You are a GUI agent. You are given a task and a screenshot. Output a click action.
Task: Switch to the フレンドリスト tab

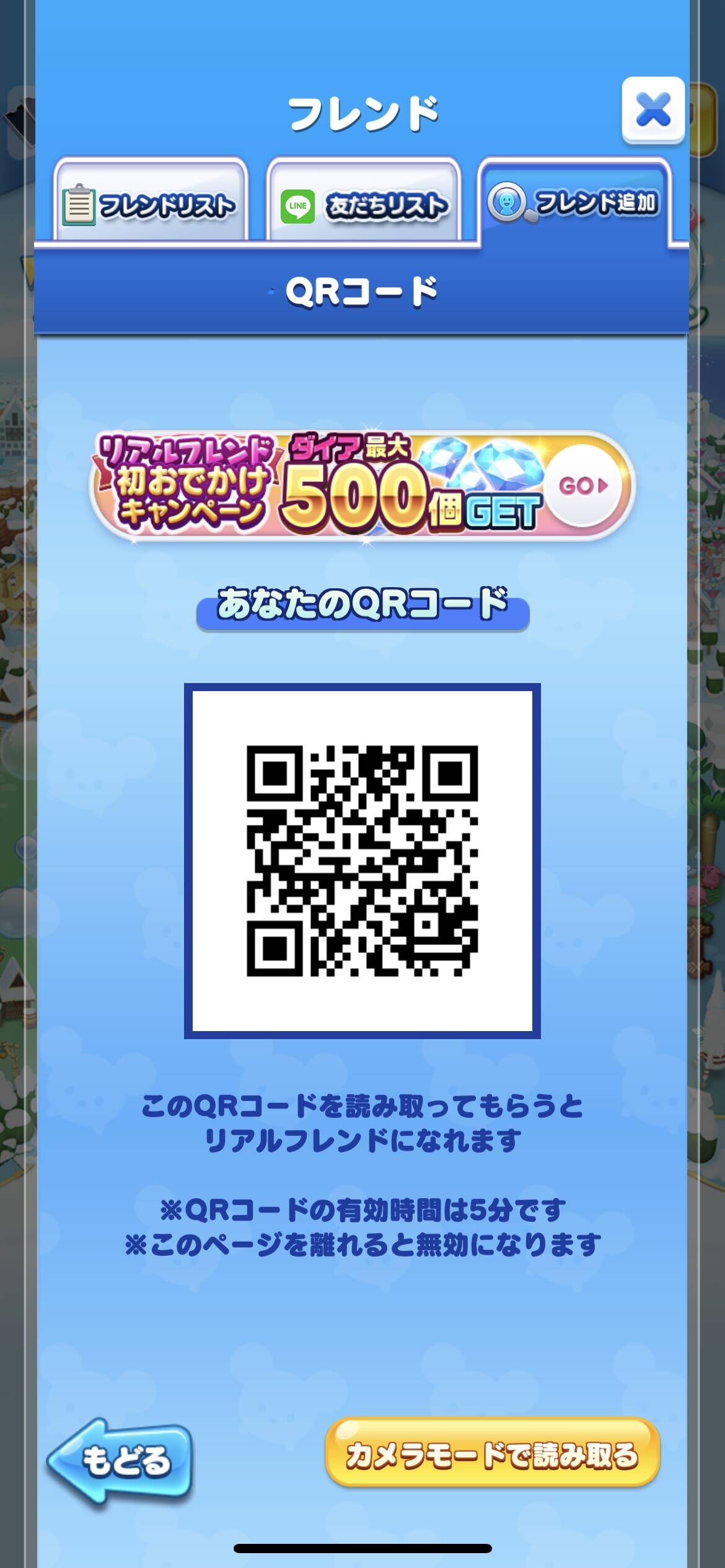point(151,199)
